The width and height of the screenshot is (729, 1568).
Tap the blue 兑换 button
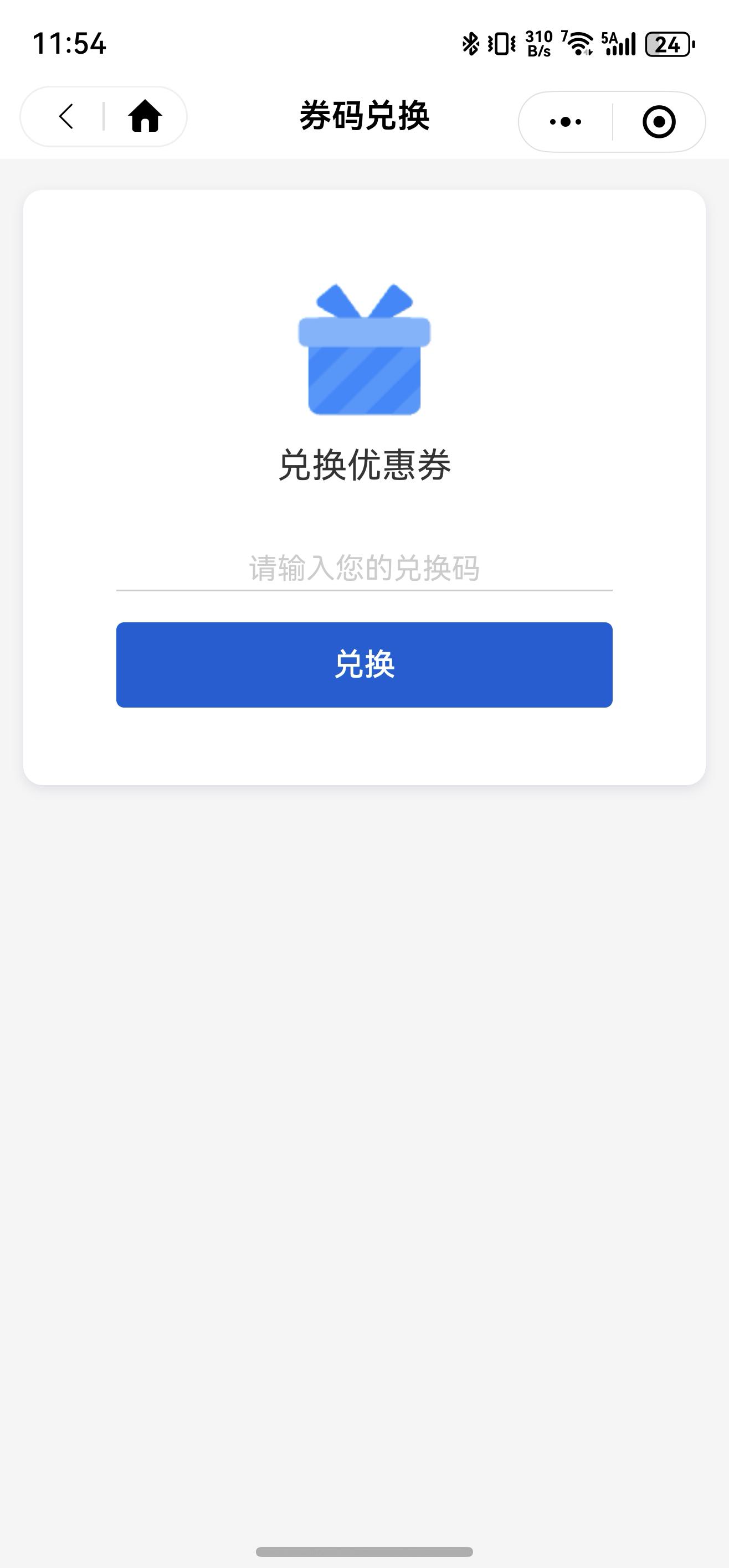point(364,665)
